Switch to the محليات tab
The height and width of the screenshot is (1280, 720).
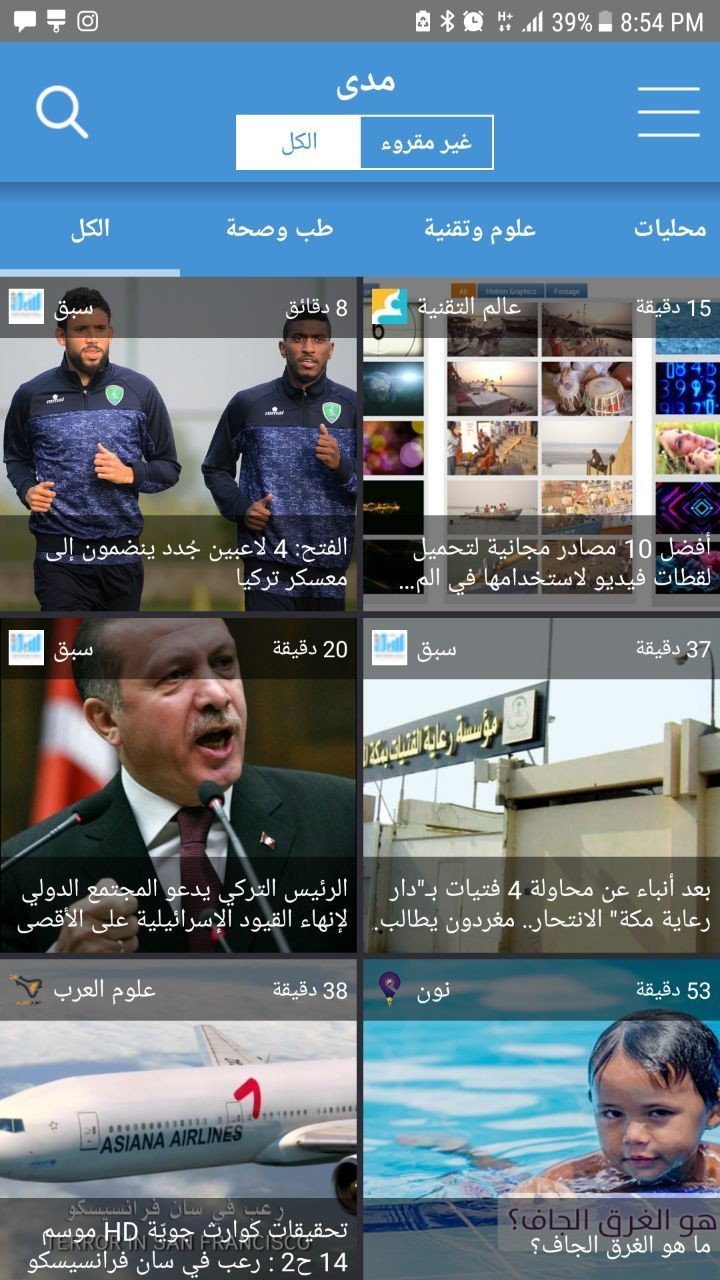click(669, 229)
